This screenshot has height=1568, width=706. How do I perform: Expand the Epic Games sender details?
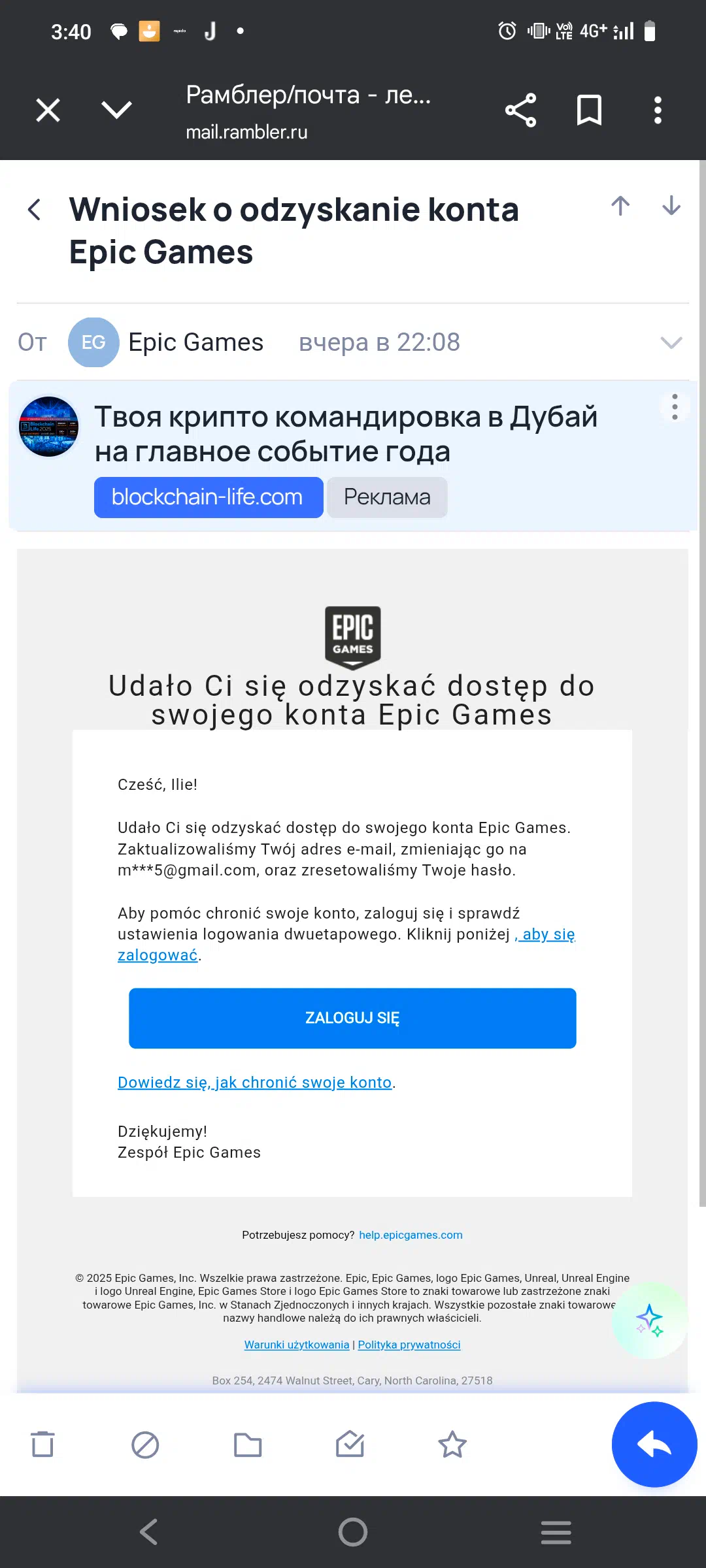click(x=671, y=342)
